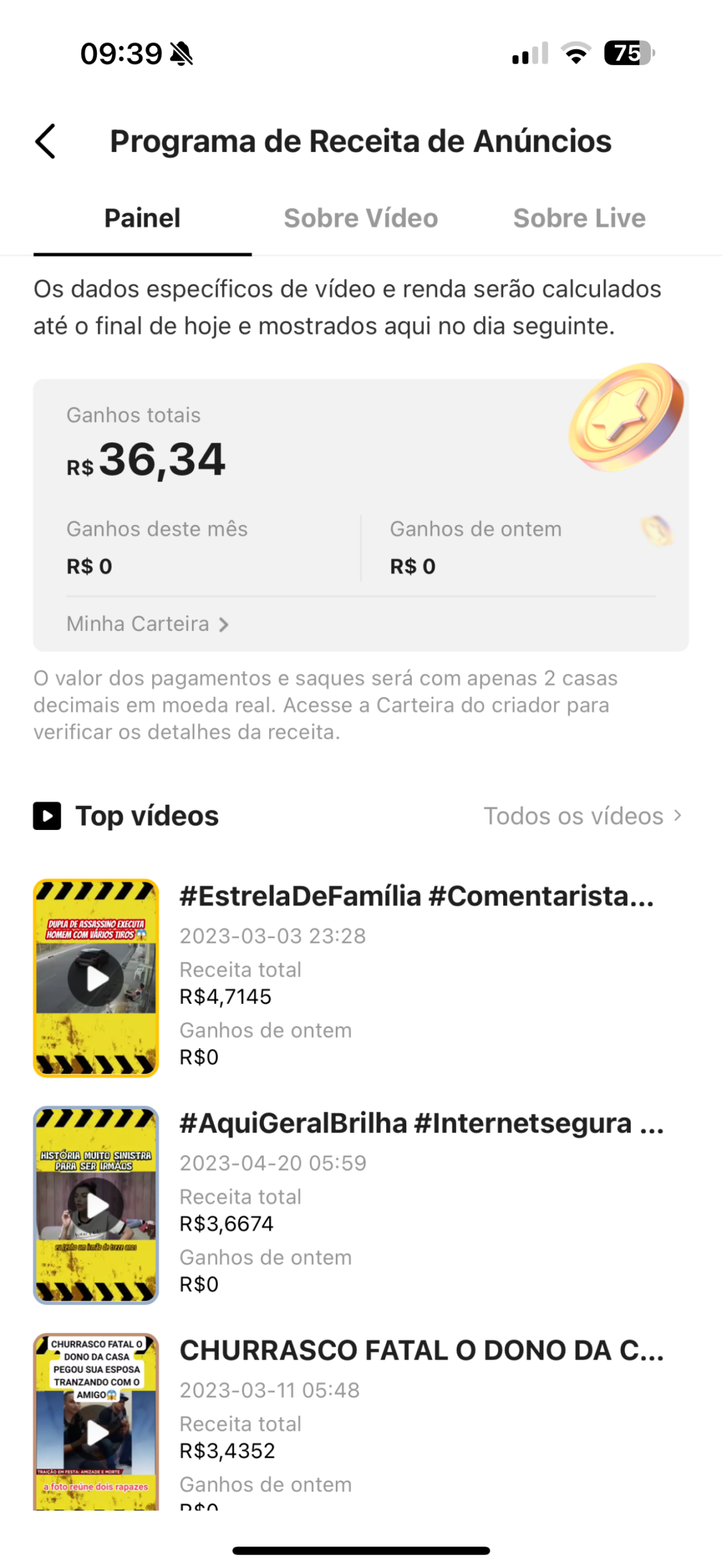Image resolution: width=722 pixels, height=1568 pixels.
Task: Switch to the Sobre Vídeo tab
Action: point(360,219)
